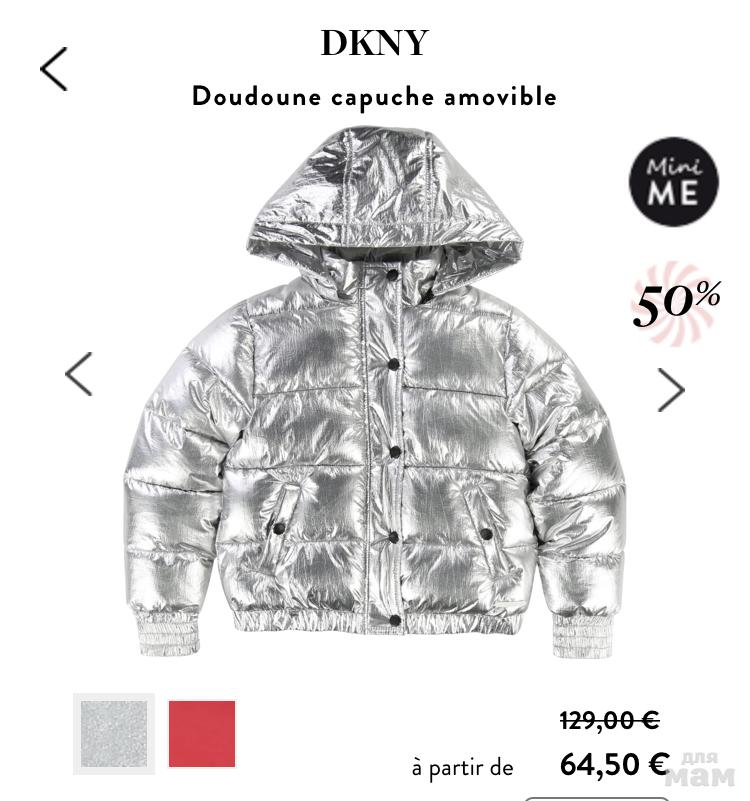Show the previous product photo

[79, 375]
